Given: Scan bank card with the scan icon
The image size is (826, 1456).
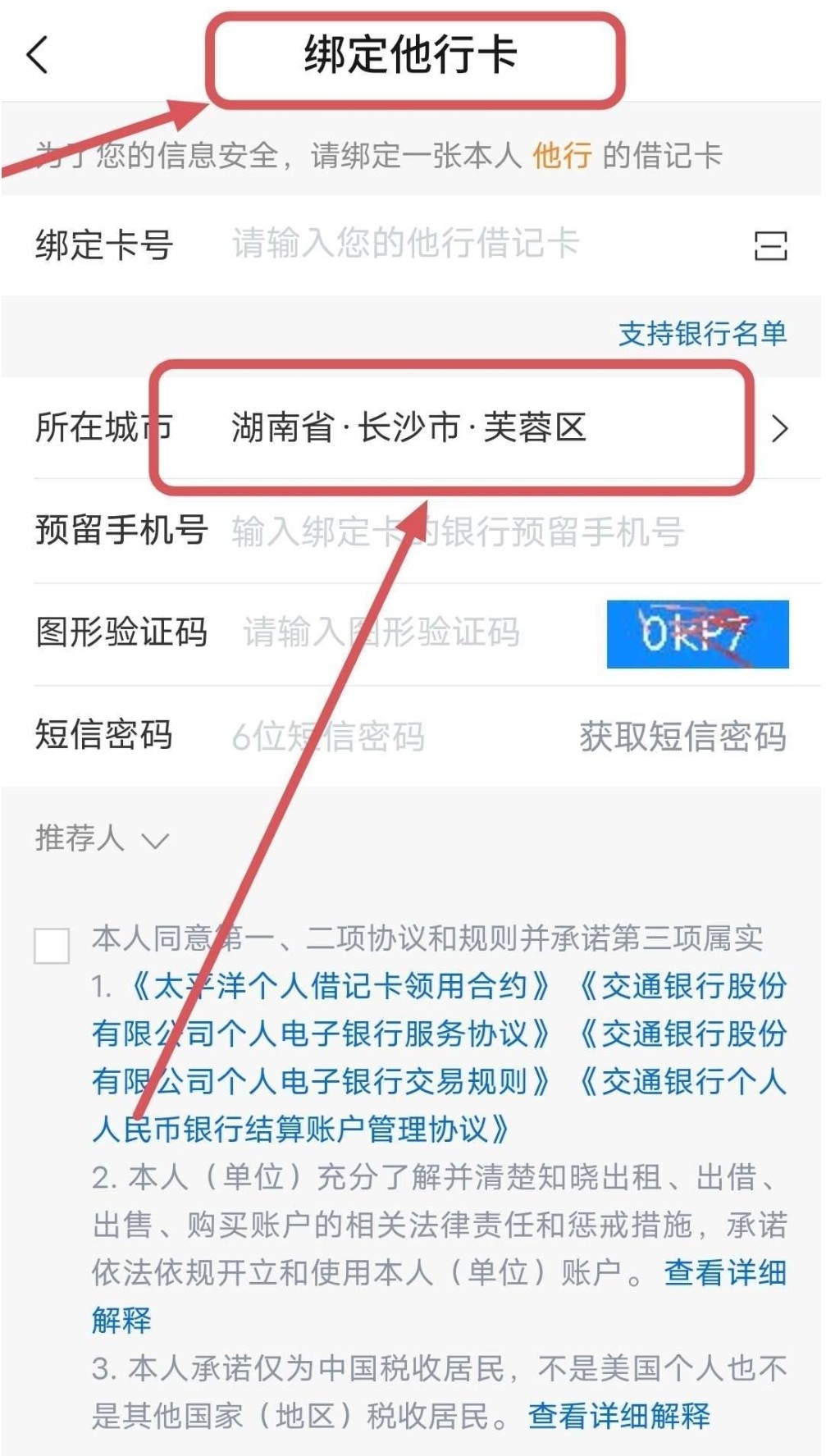Looking at the screenshot, I should tap(770, 245).
